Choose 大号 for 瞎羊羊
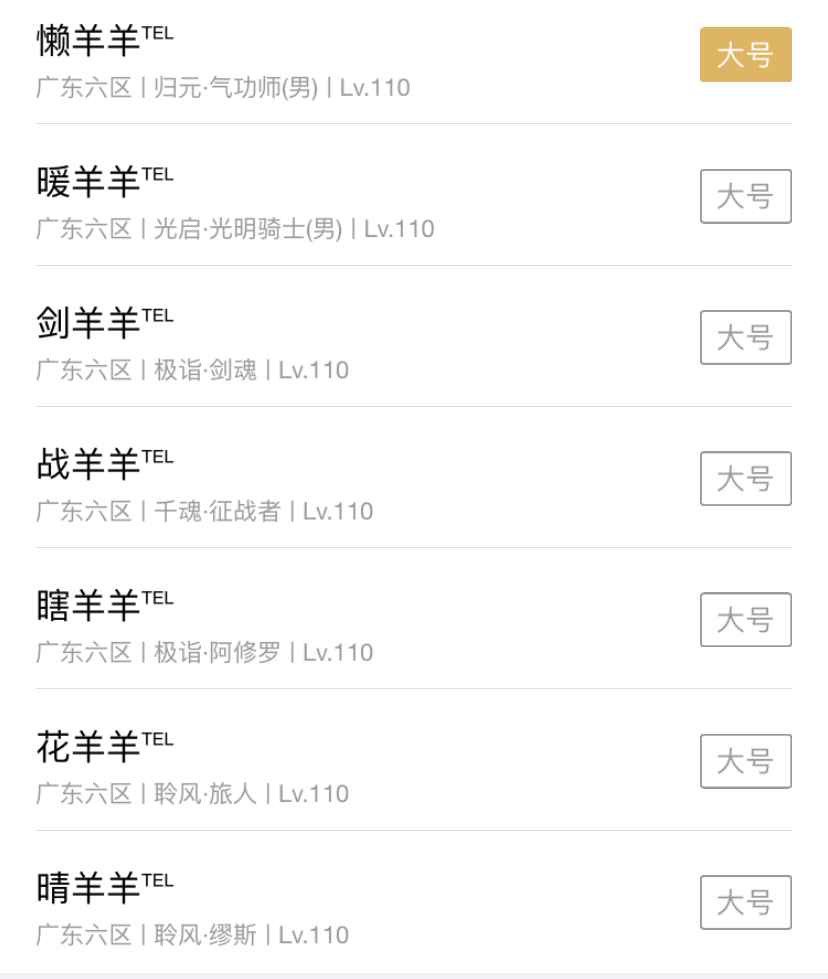828x979 pixels. click(x=745, y=620)
